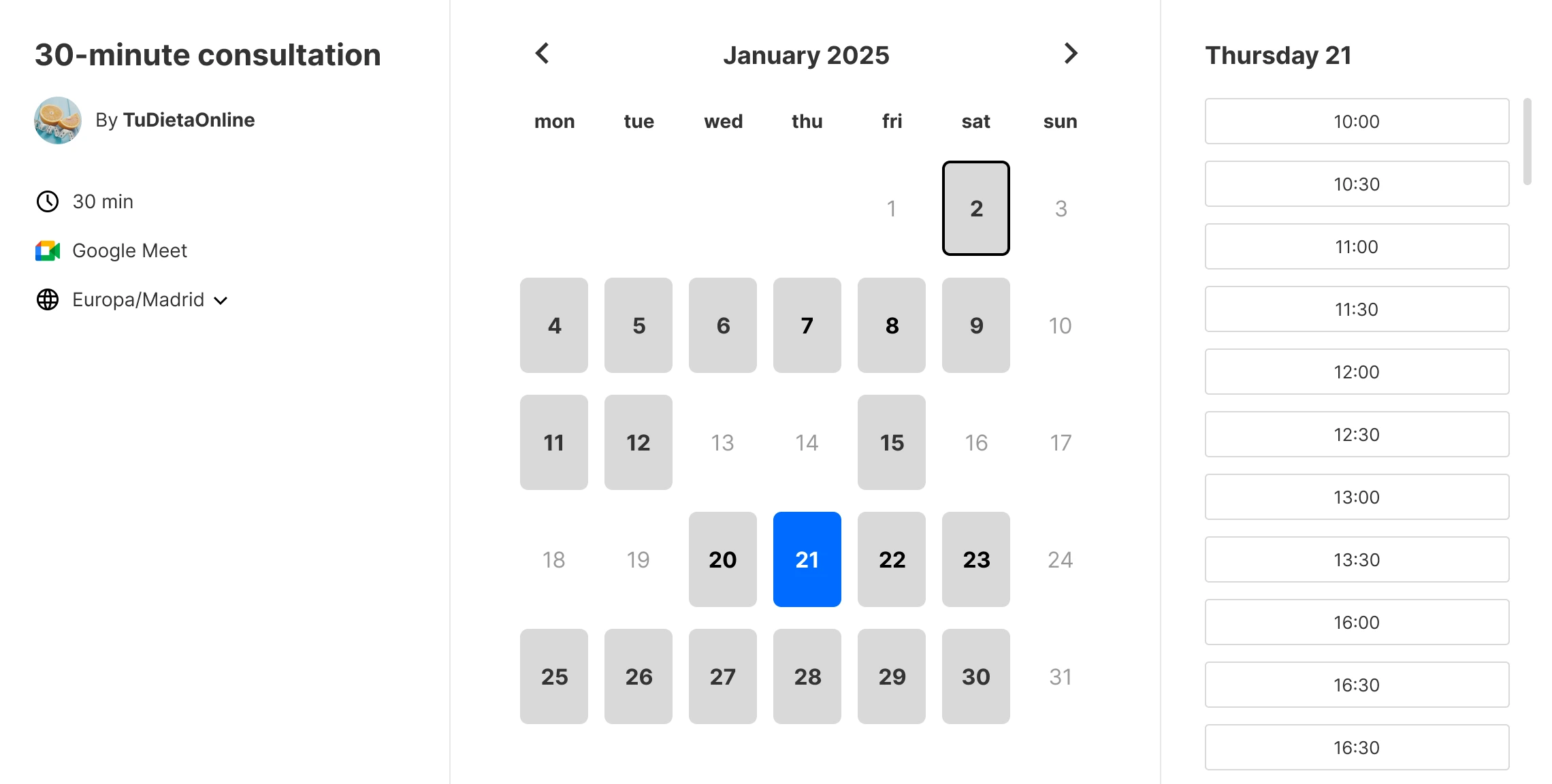
Task: Choose January 7 as the date
Action: point(807,325)
